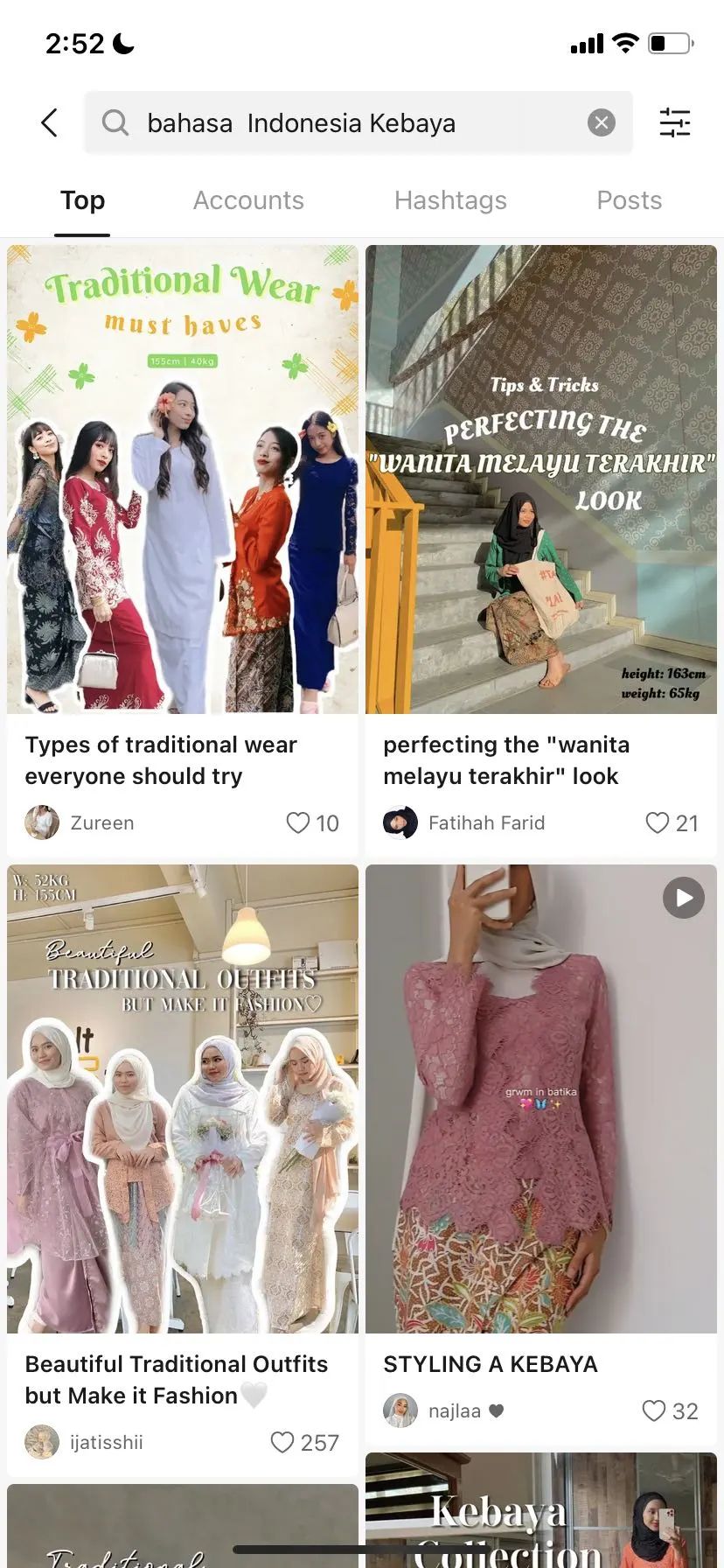724x1568 pixels.
Task: Like ijatisshii's traditional outfits post
Action: point(282,1442)
